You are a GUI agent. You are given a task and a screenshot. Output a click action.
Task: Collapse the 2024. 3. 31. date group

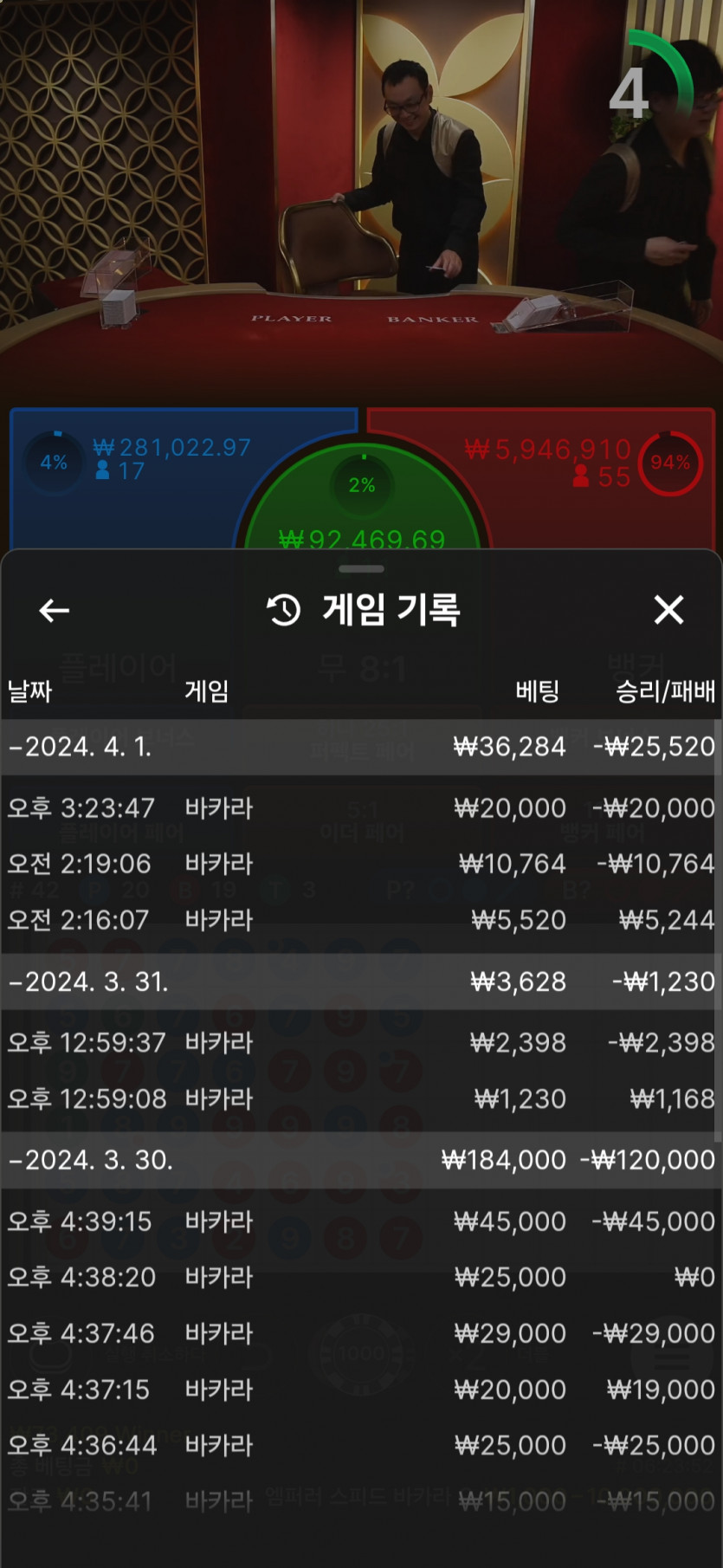point(361,982)
